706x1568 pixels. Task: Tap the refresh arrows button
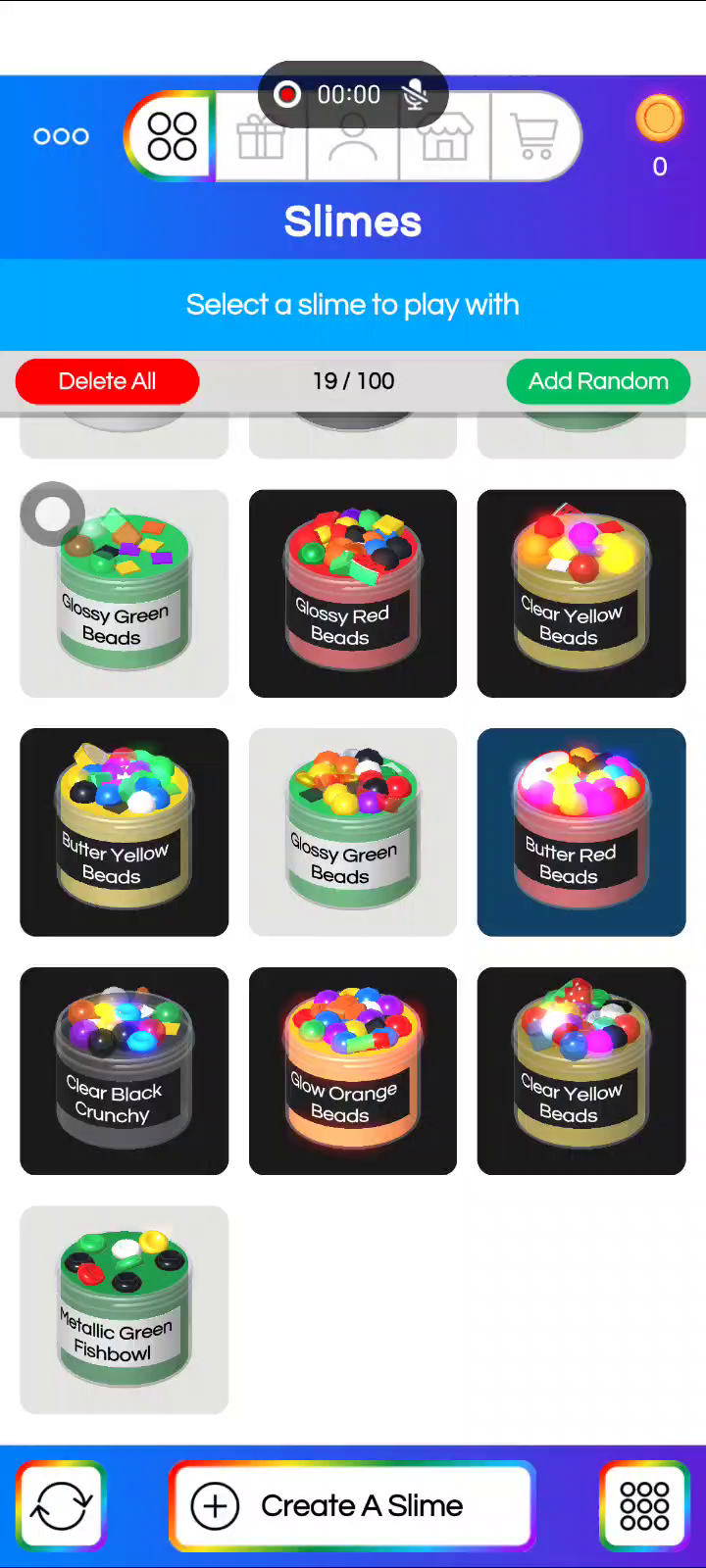[61, 1505]
